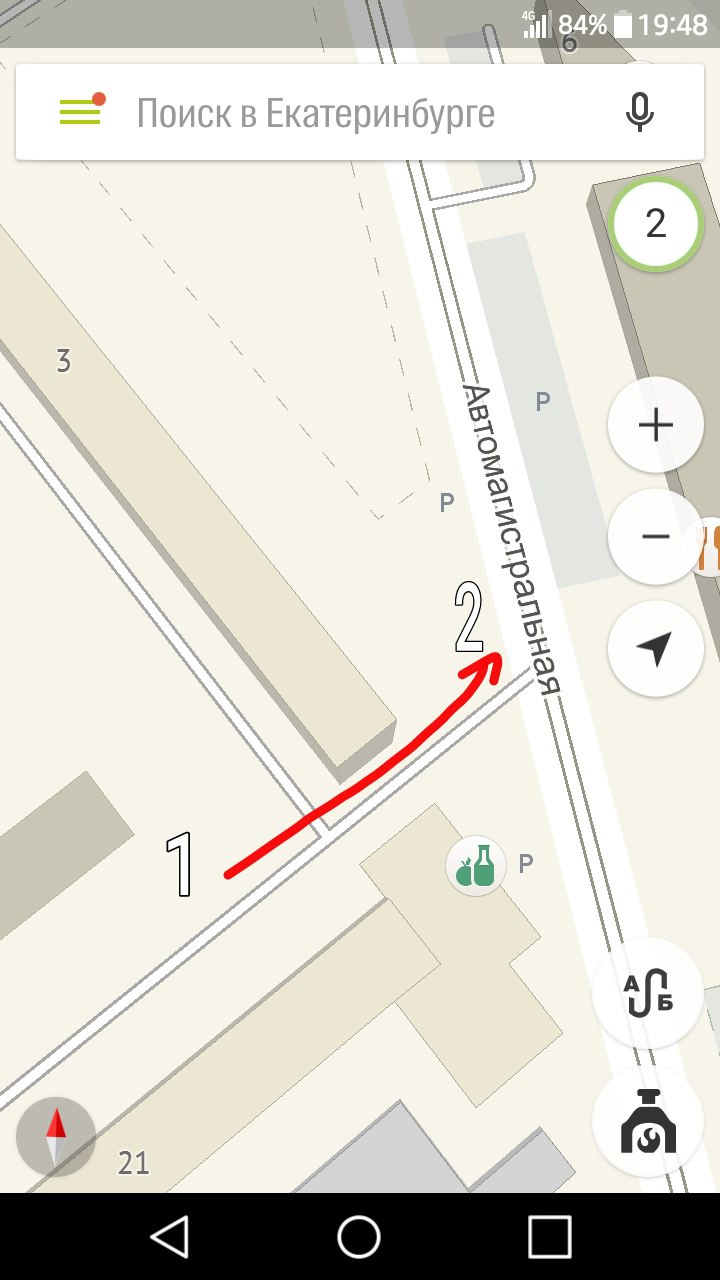Open route planning from A to Б
Image resolution: width=720 pixels, height=1280 pixels.
point(647,994)
